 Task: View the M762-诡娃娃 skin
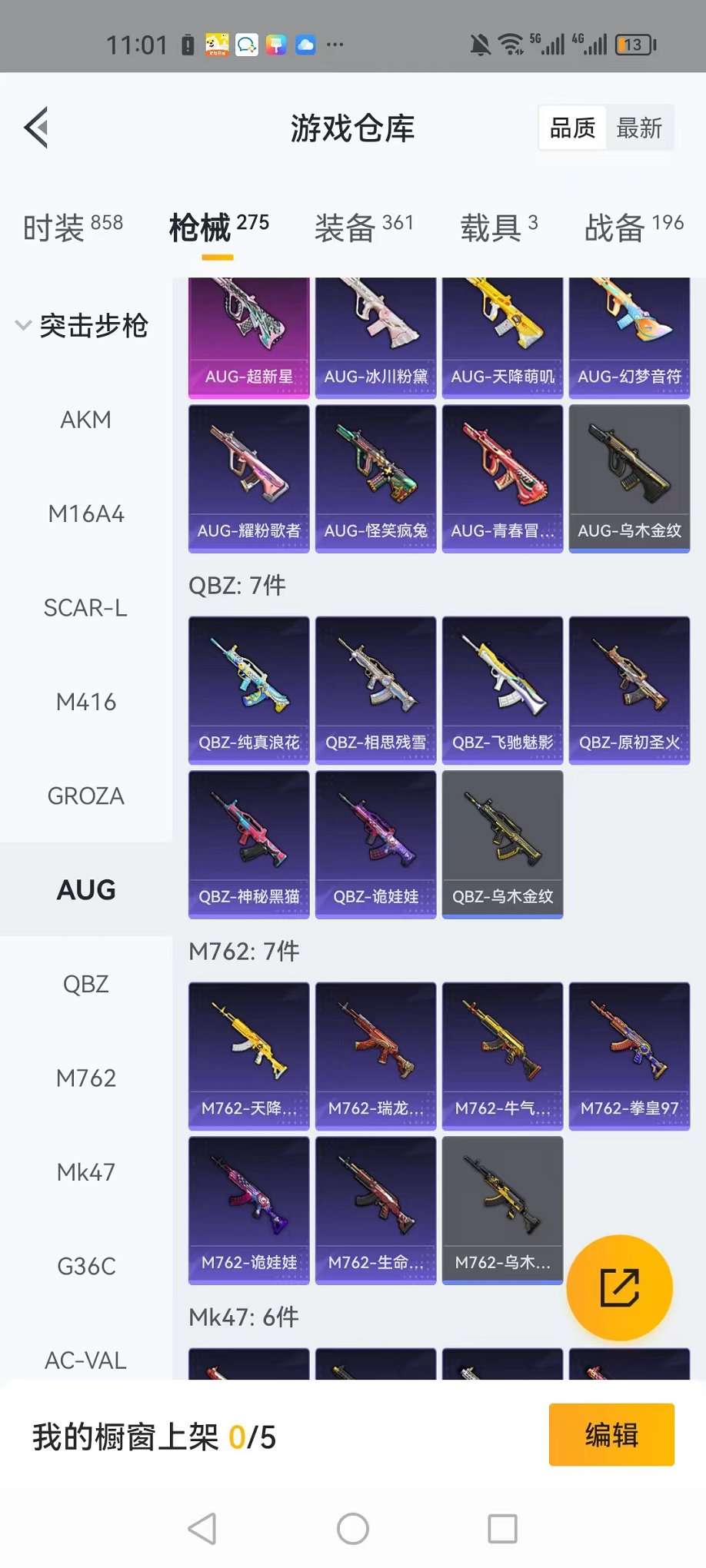click(x=248, y=1210)
